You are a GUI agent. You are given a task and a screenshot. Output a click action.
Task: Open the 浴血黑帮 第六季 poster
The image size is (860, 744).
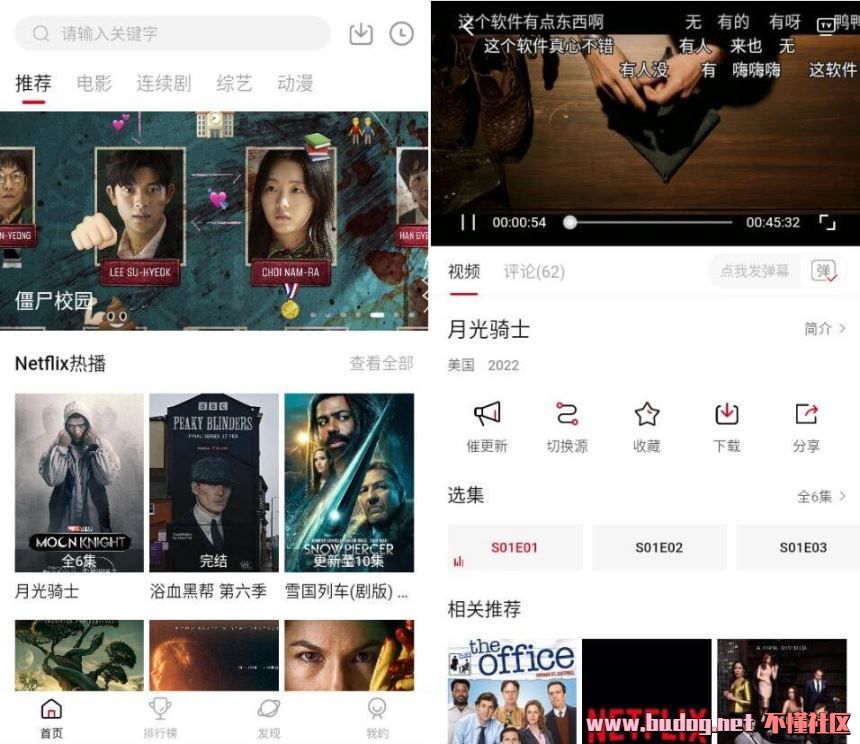point(213,482)
